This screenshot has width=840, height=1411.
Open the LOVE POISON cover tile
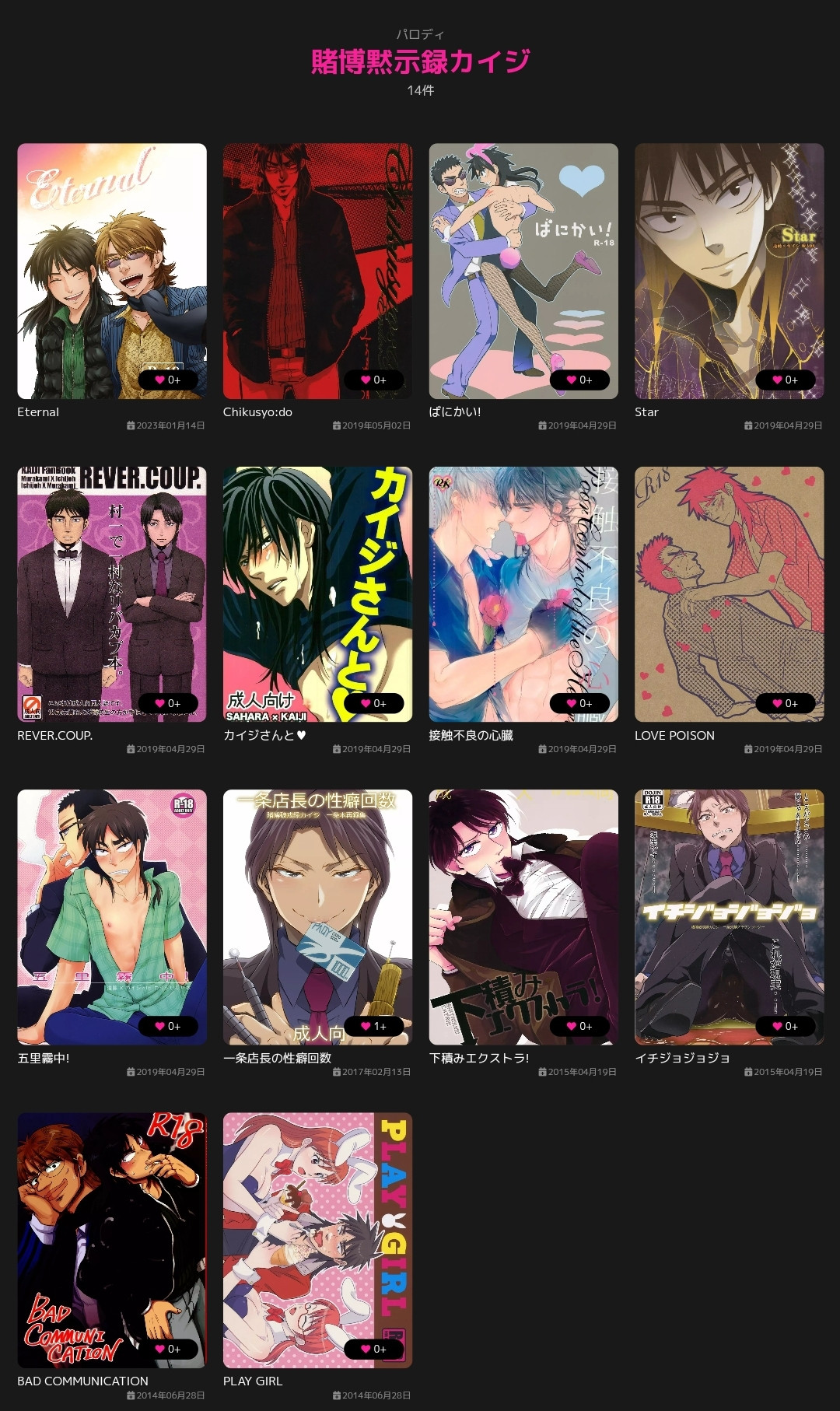729,594
